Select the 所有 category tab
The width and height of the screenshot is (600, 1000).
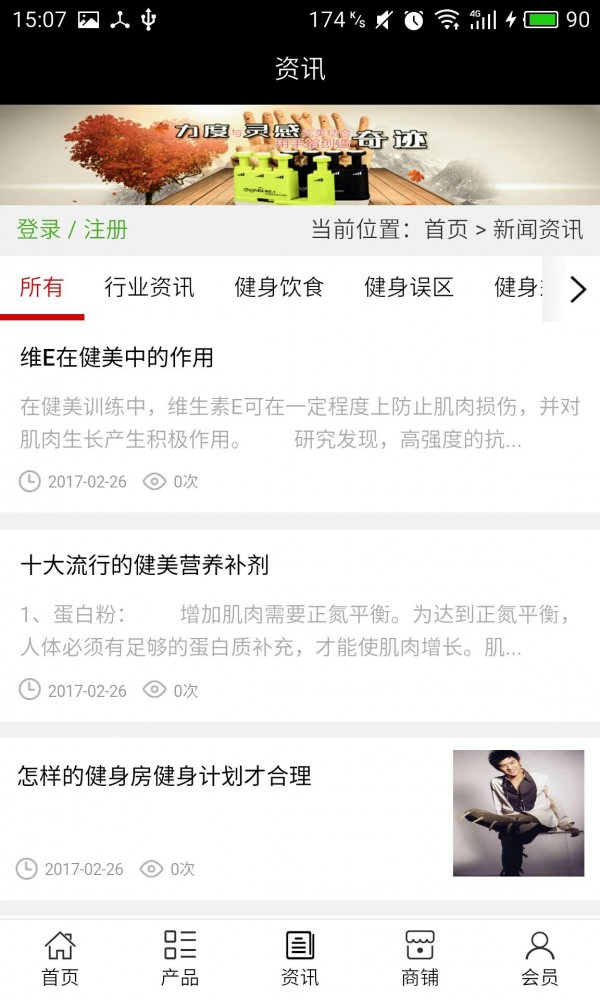pos(41,288)
